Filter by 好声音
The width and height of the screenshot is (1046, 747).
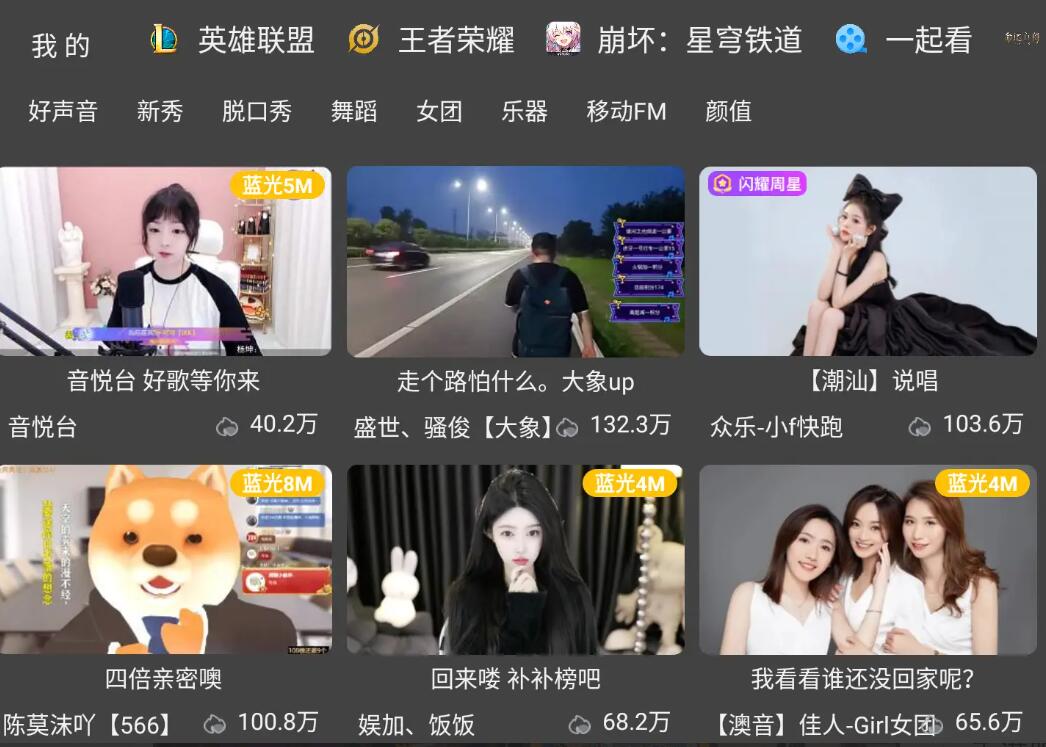(63, 111)
